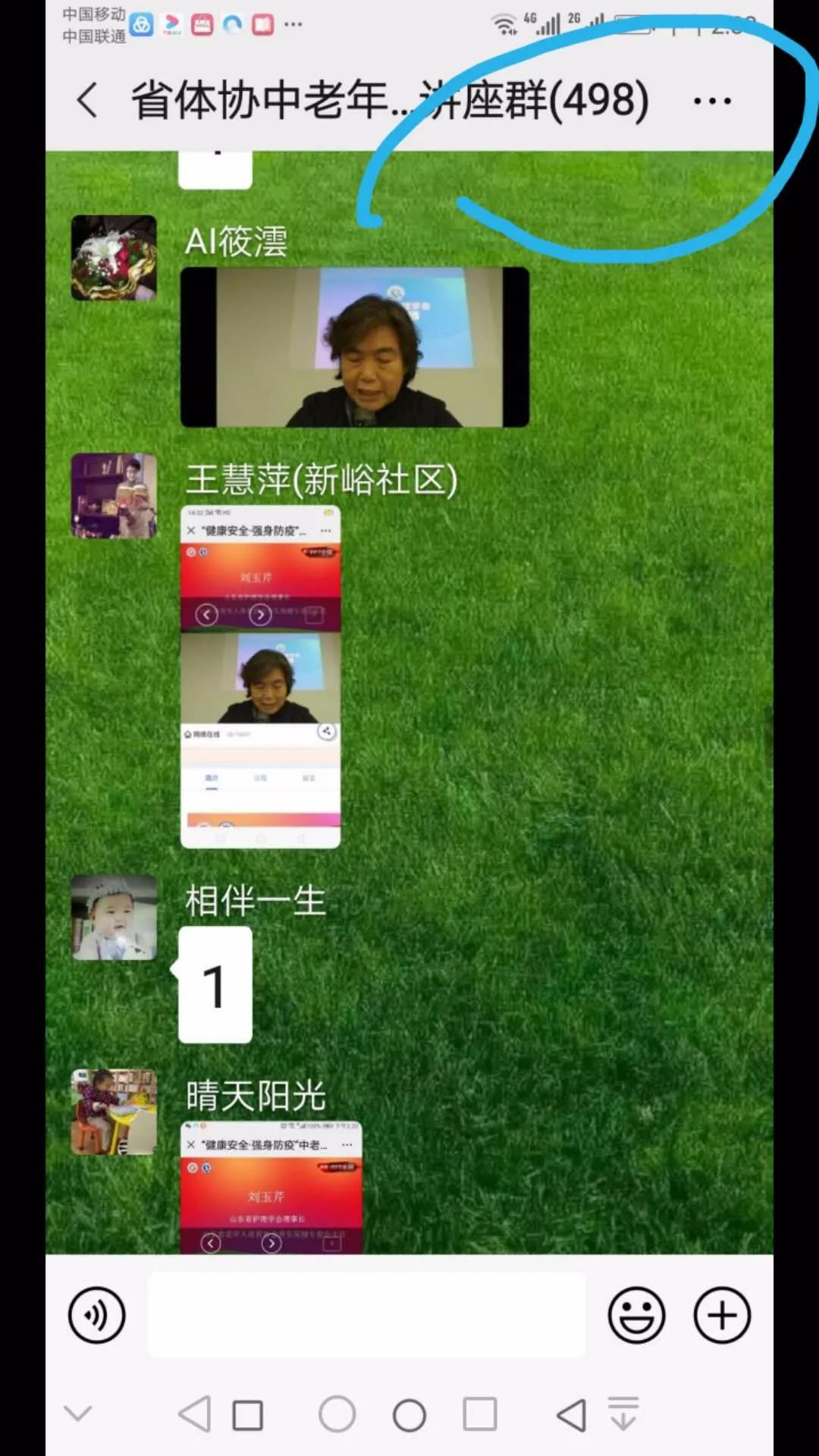The image size is (819, 1456).
Task: View 相伴一生's profile avatar
Action: coord(114,918)
